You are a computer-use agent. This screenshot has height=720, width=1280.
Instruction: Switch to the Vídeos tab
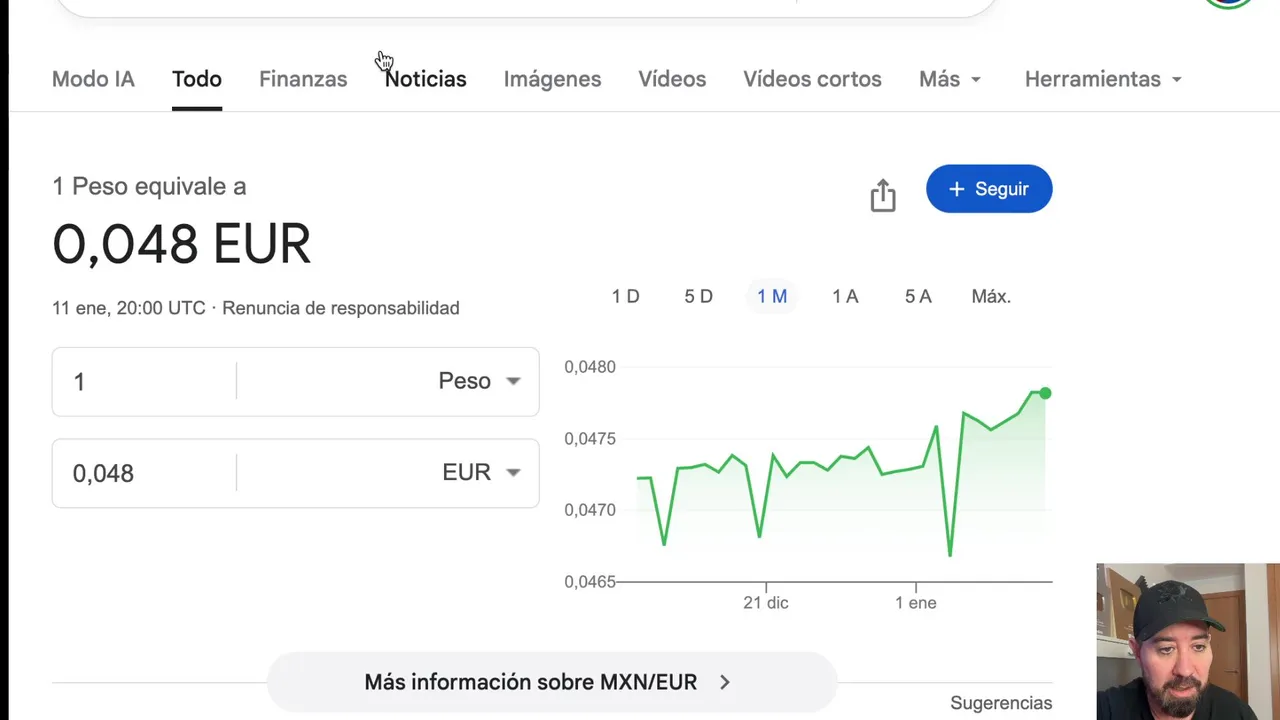tap(672, 79)
